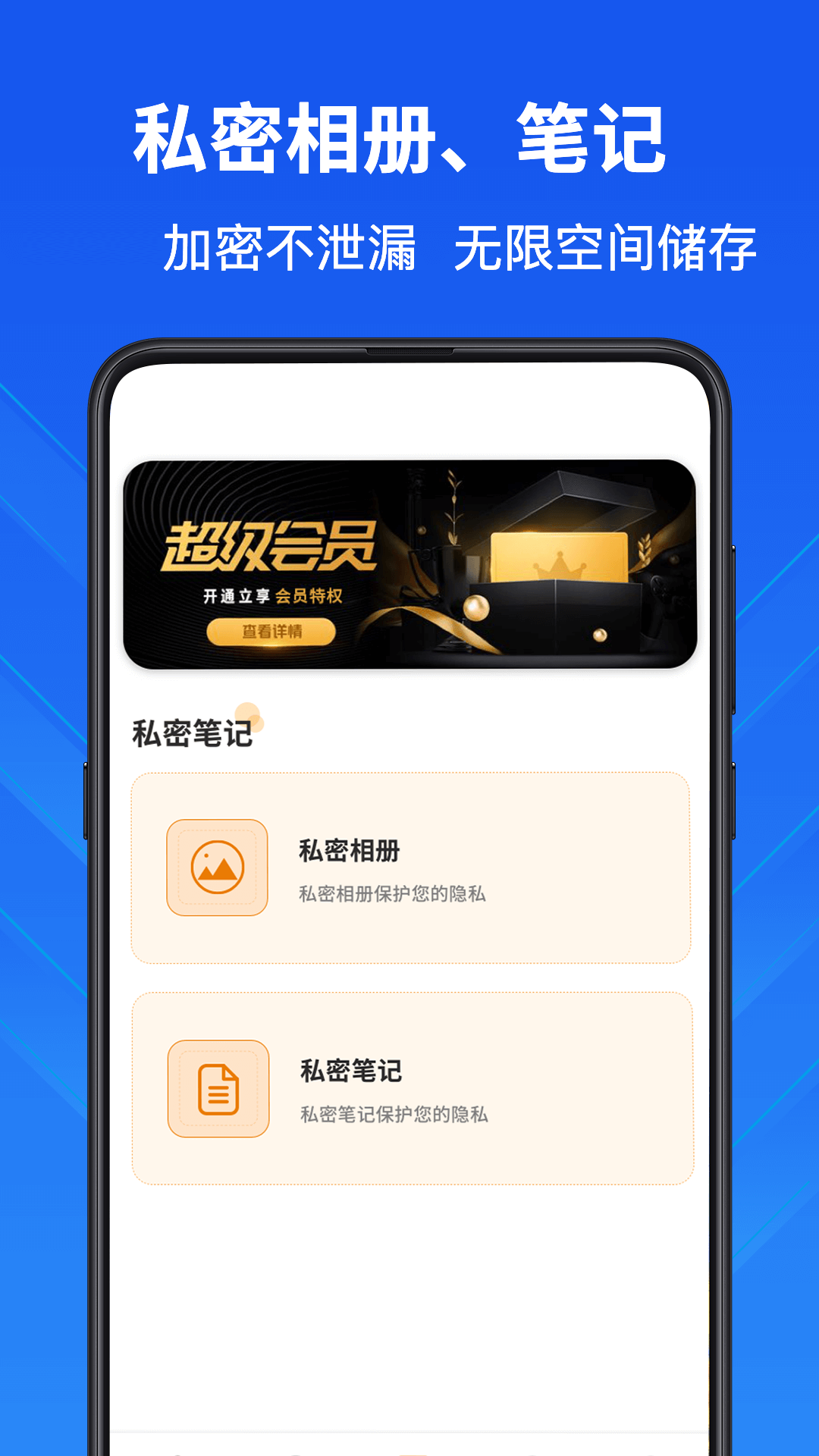Click the golden crown icon on the VIP box
Screen dimensions: 819x1456
click(x=560, y=566)
